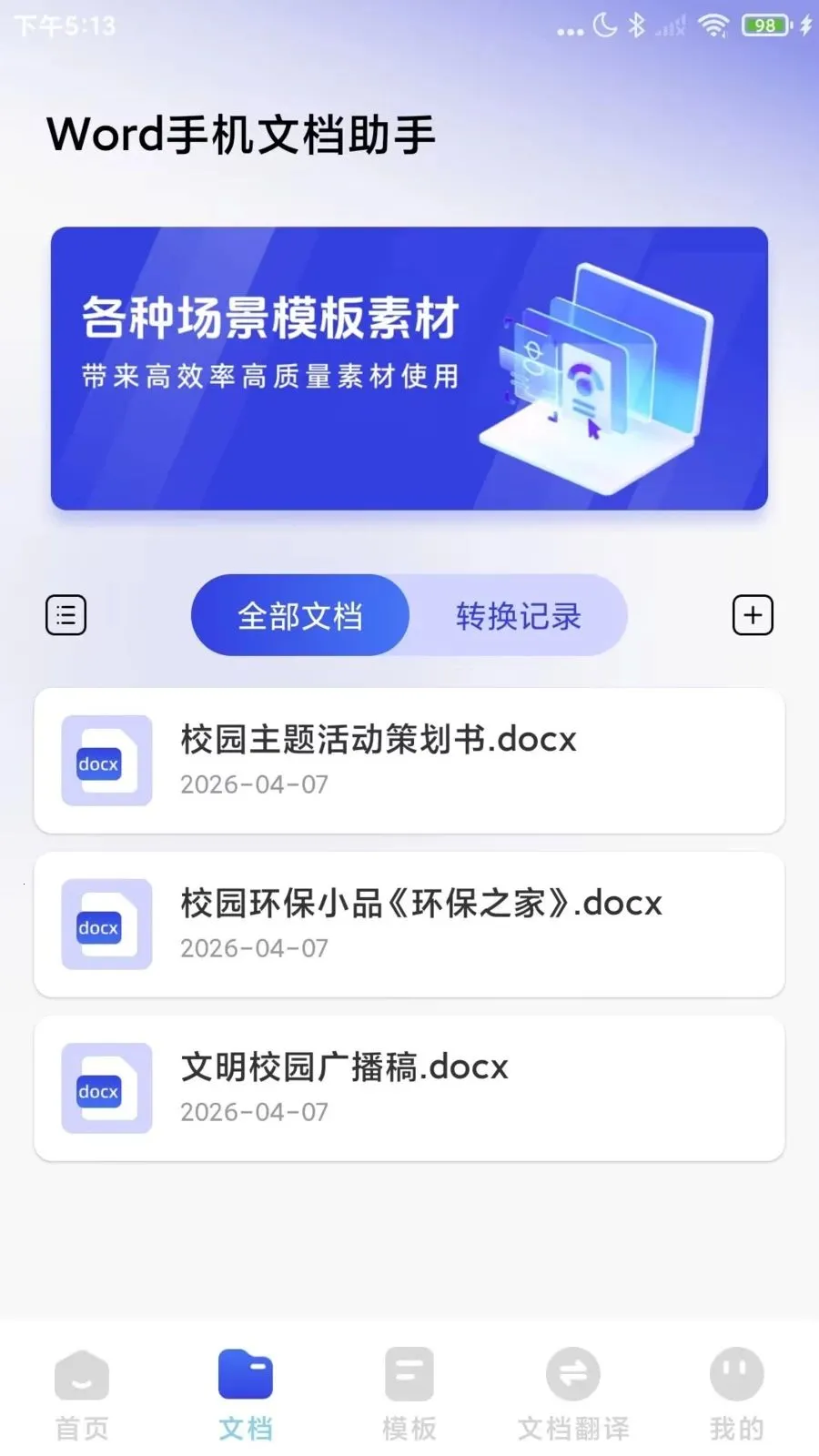Tap the 文档翻译 (Document Translation) icon
The height and width of the screenshot is (1456, 819).
click(x=571, y=1374)
